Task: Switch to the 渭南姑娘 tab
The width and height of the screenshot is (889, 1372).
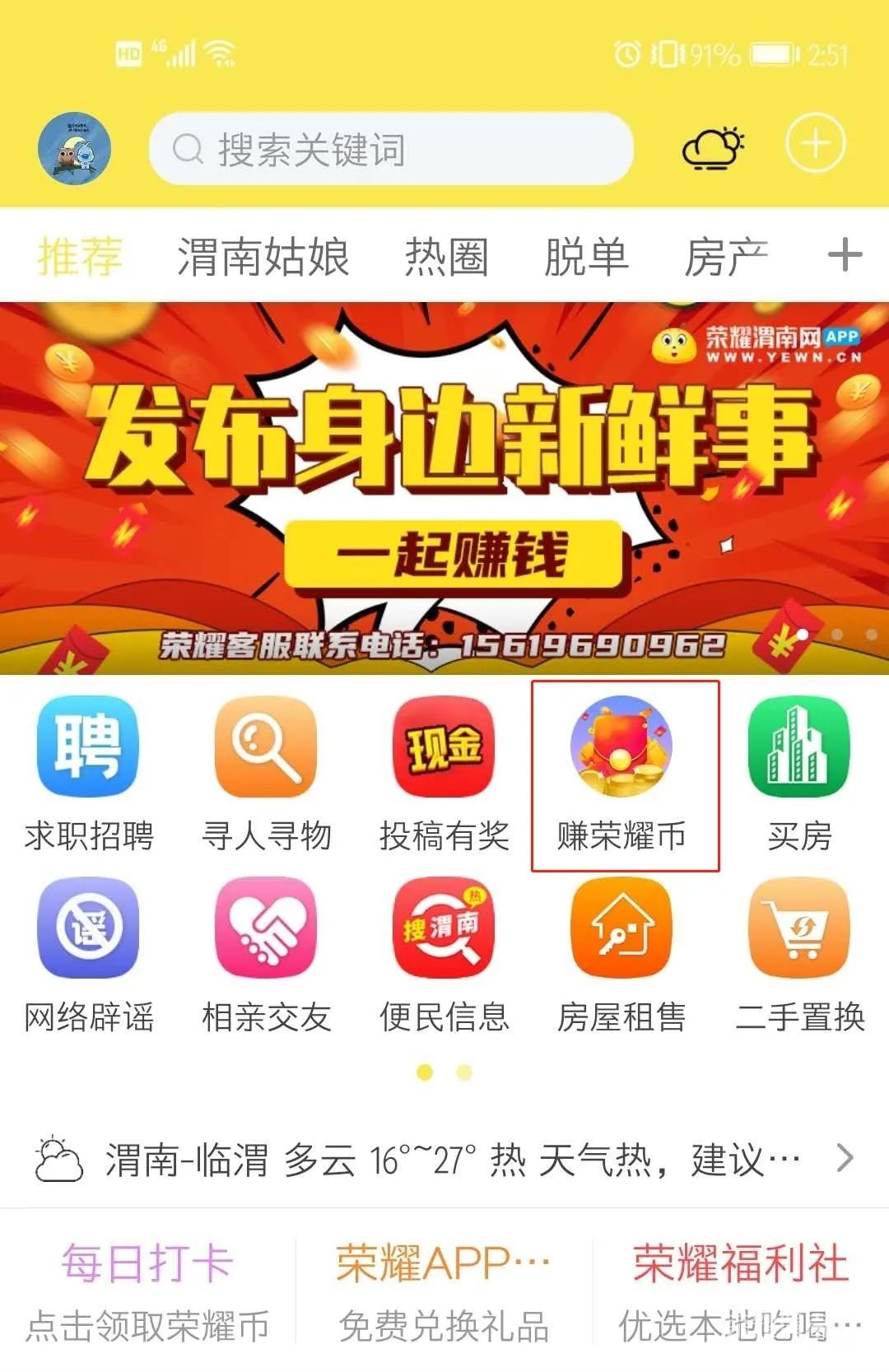Action: (x=263, y=257)
